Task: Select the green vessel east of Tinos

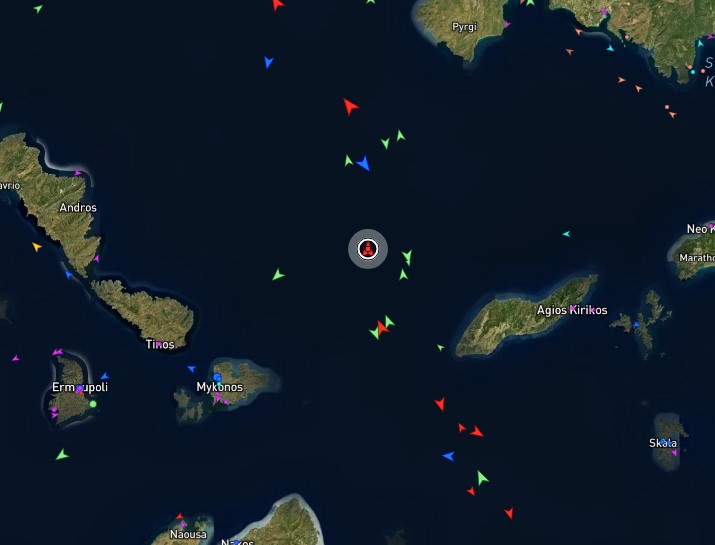Action: (278, 274)
